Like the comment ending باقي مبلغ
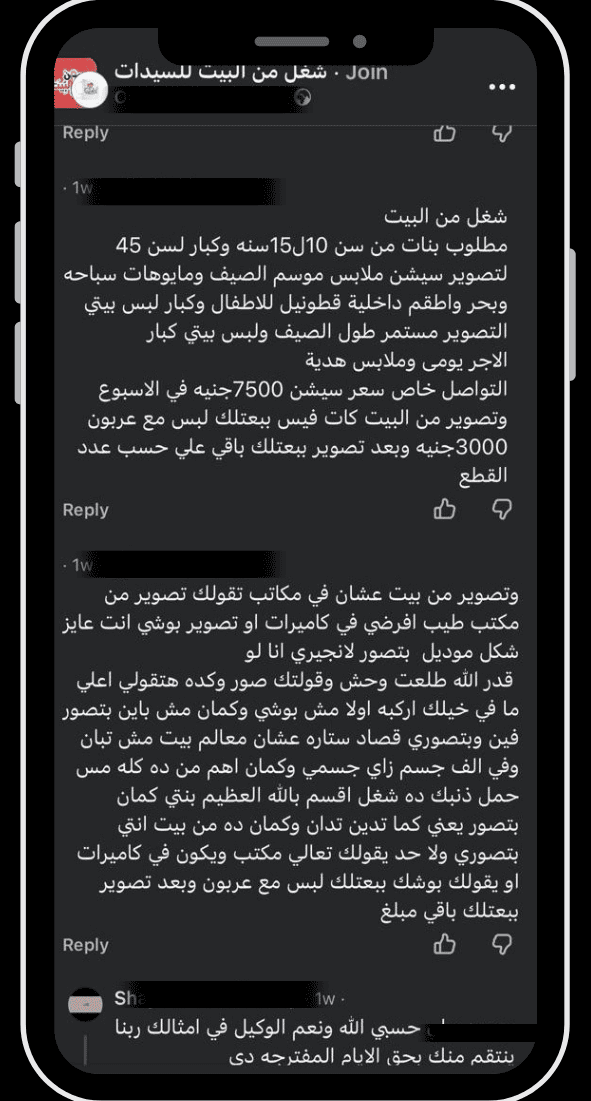 [445, 944]
